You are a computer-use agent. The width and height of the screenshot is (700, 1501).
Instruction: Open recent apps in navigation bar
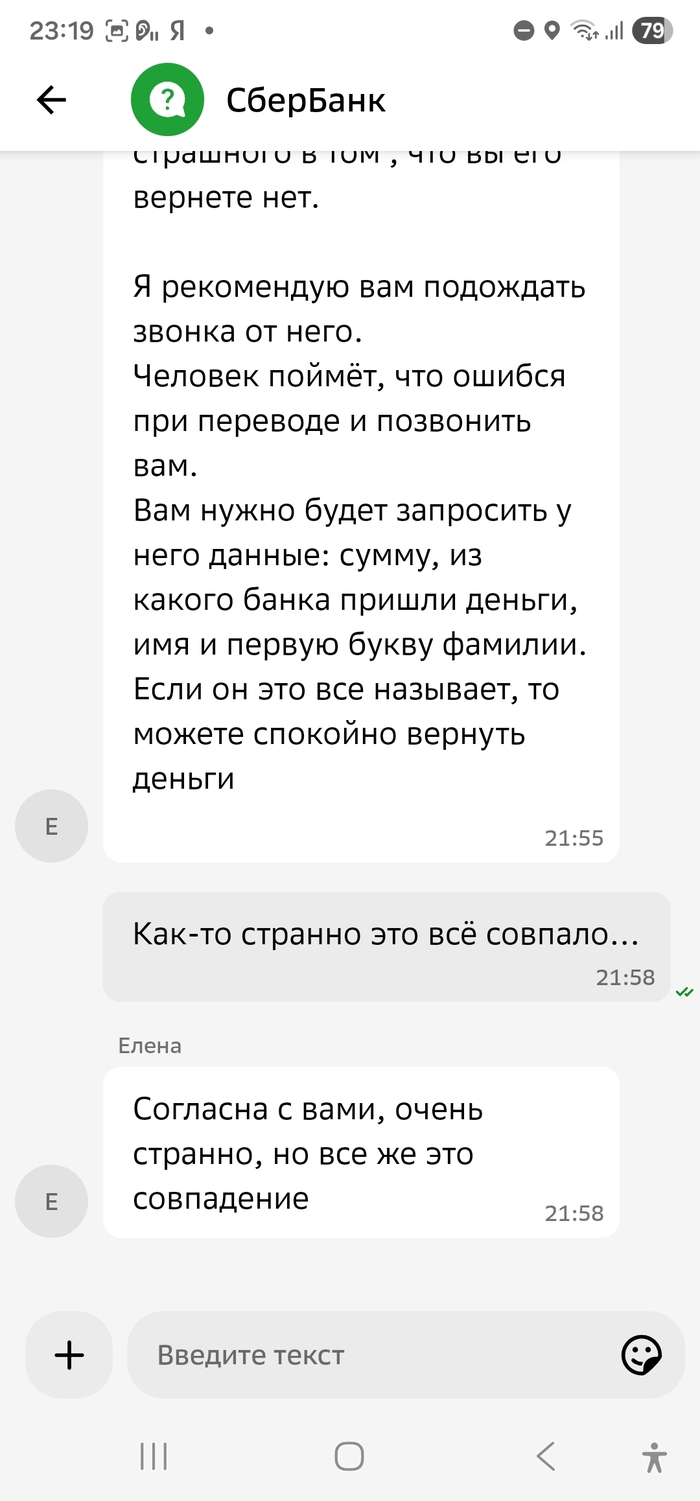coord(153,1456)
